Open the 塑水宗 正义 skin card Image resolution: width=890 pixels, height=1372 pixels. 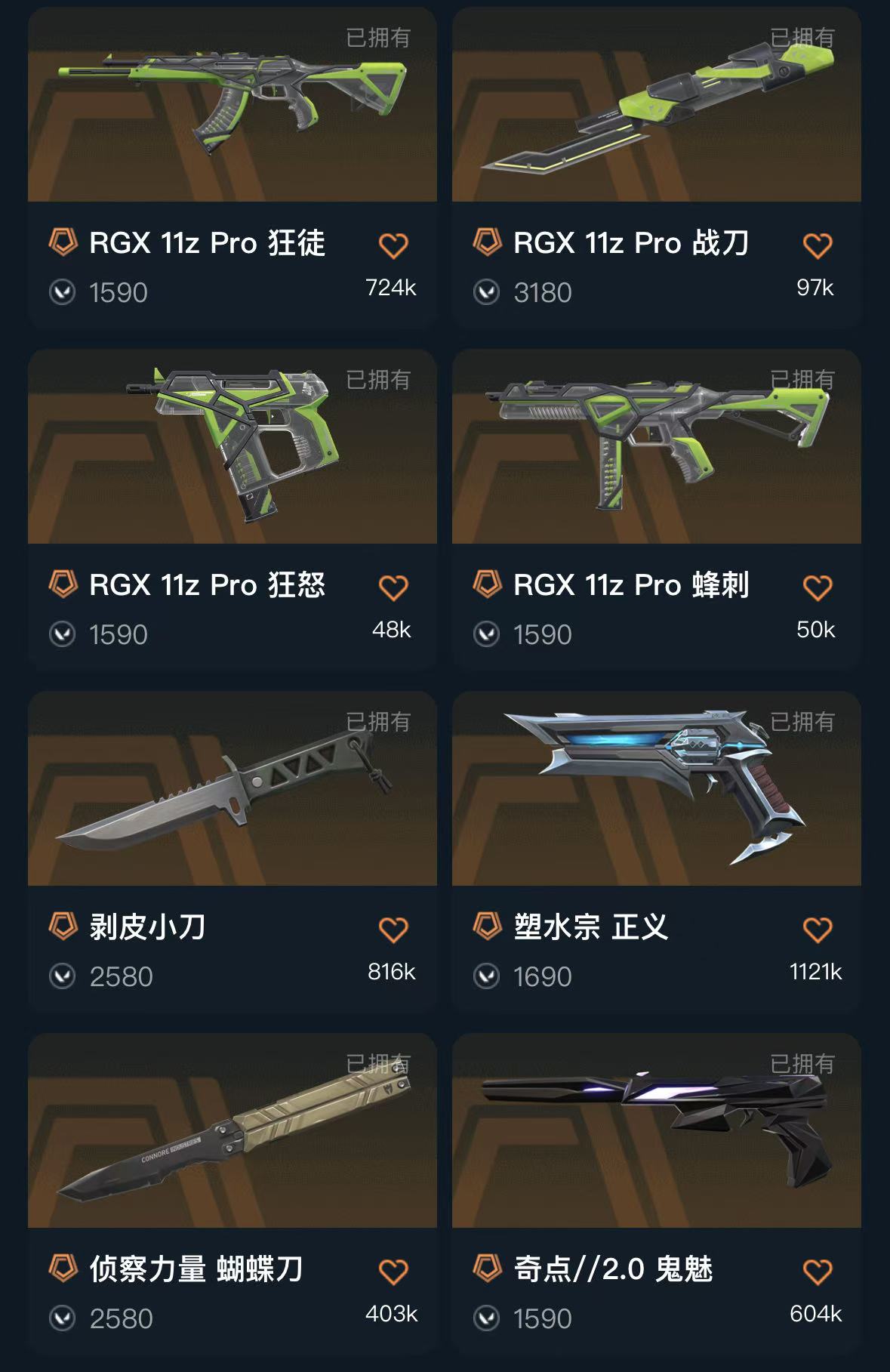(x=656, y=789)
